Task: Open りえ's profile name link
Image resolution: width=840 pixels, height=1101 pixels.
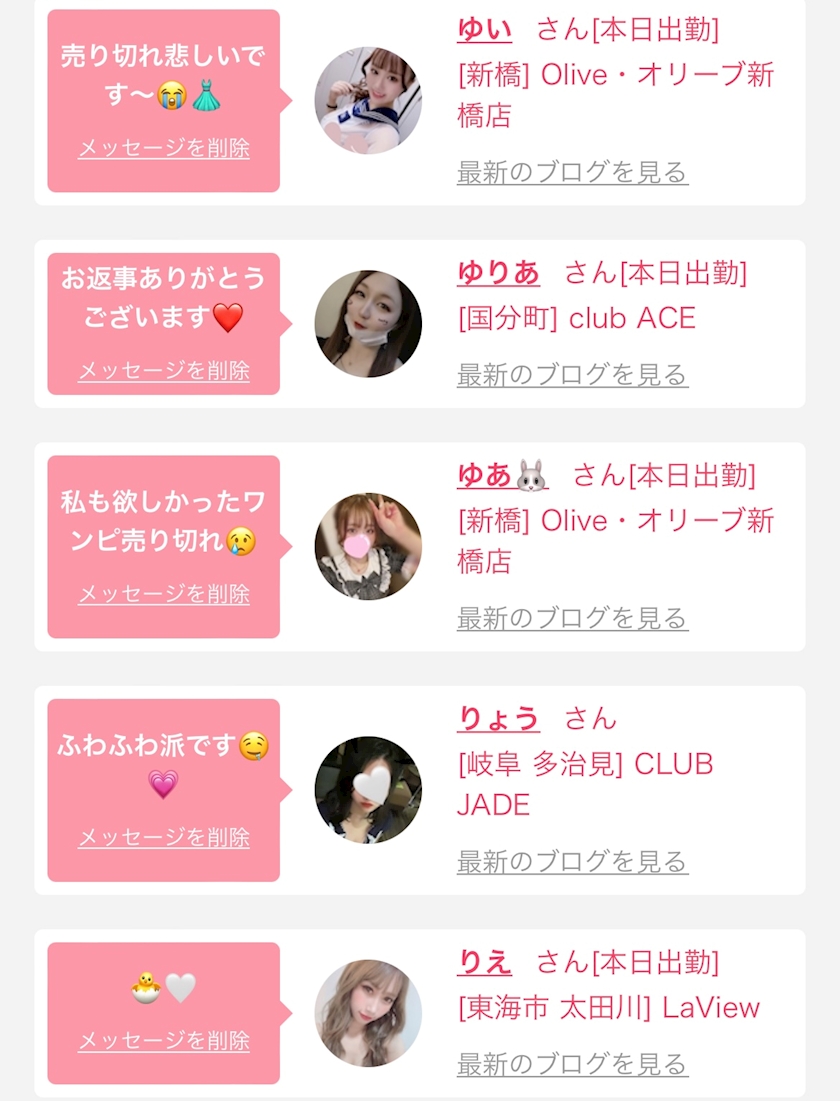Action: [x=484, y=962]
